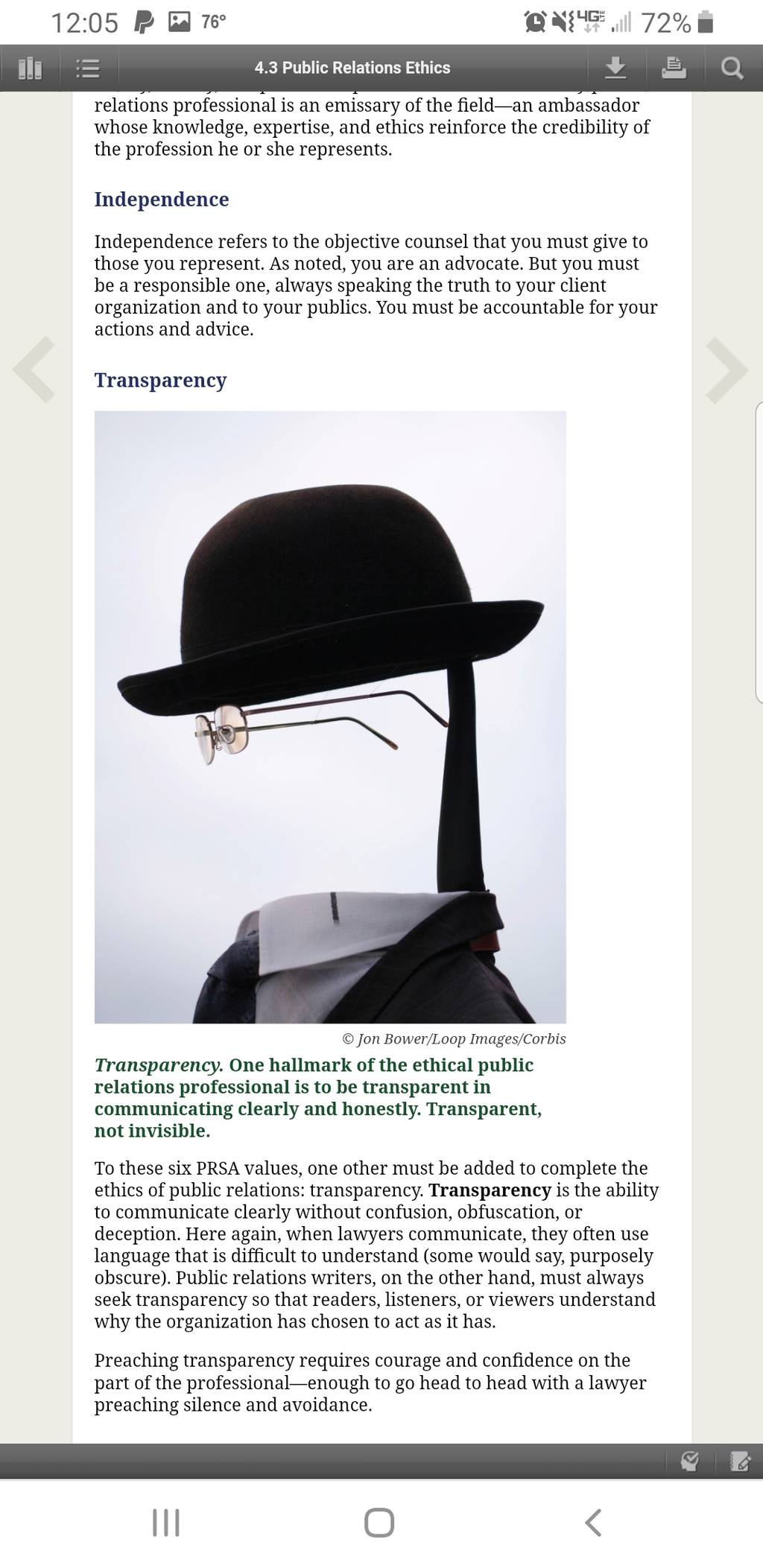Viewport: 763px width, 1568px height.
Task: Open the library bookshelf icon
Action: [x=30, y=69]
